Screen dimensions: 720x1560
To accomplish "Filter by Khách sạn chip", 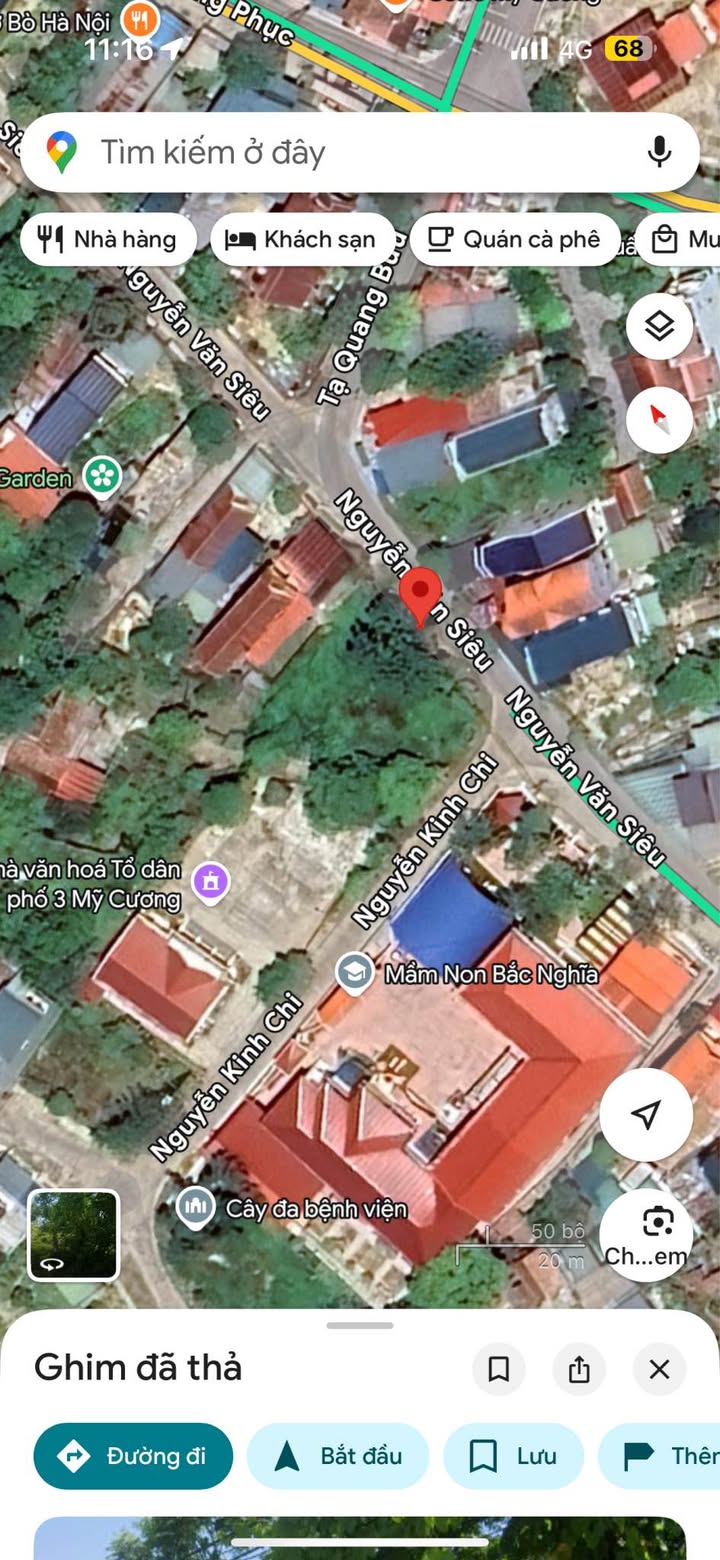I will (303, 239).
